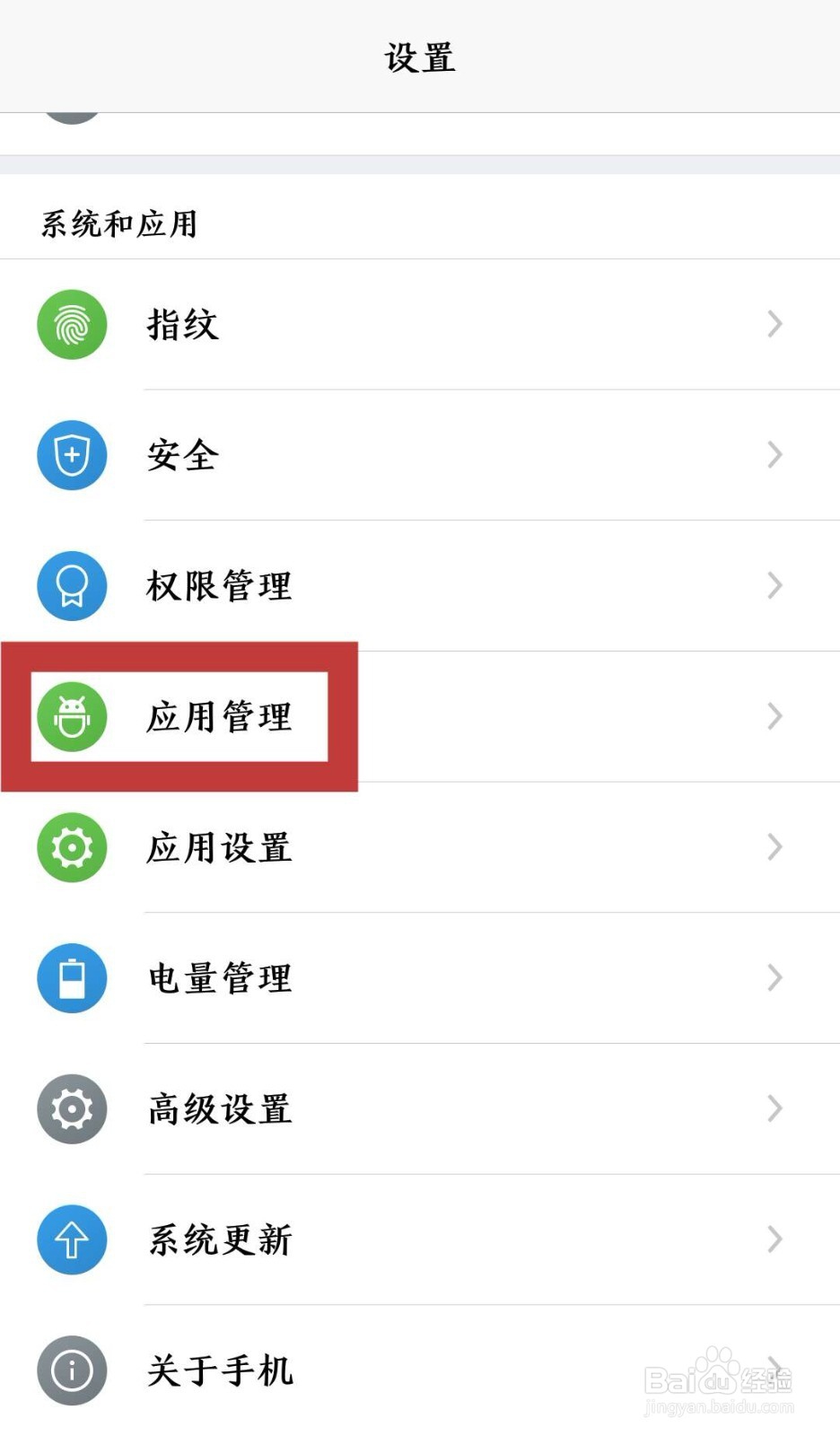This screenshot has height=1436, width=840.
Task: Tap the chevron beside 电量管理
Action: pyautogui.click(x=774, y=978)
